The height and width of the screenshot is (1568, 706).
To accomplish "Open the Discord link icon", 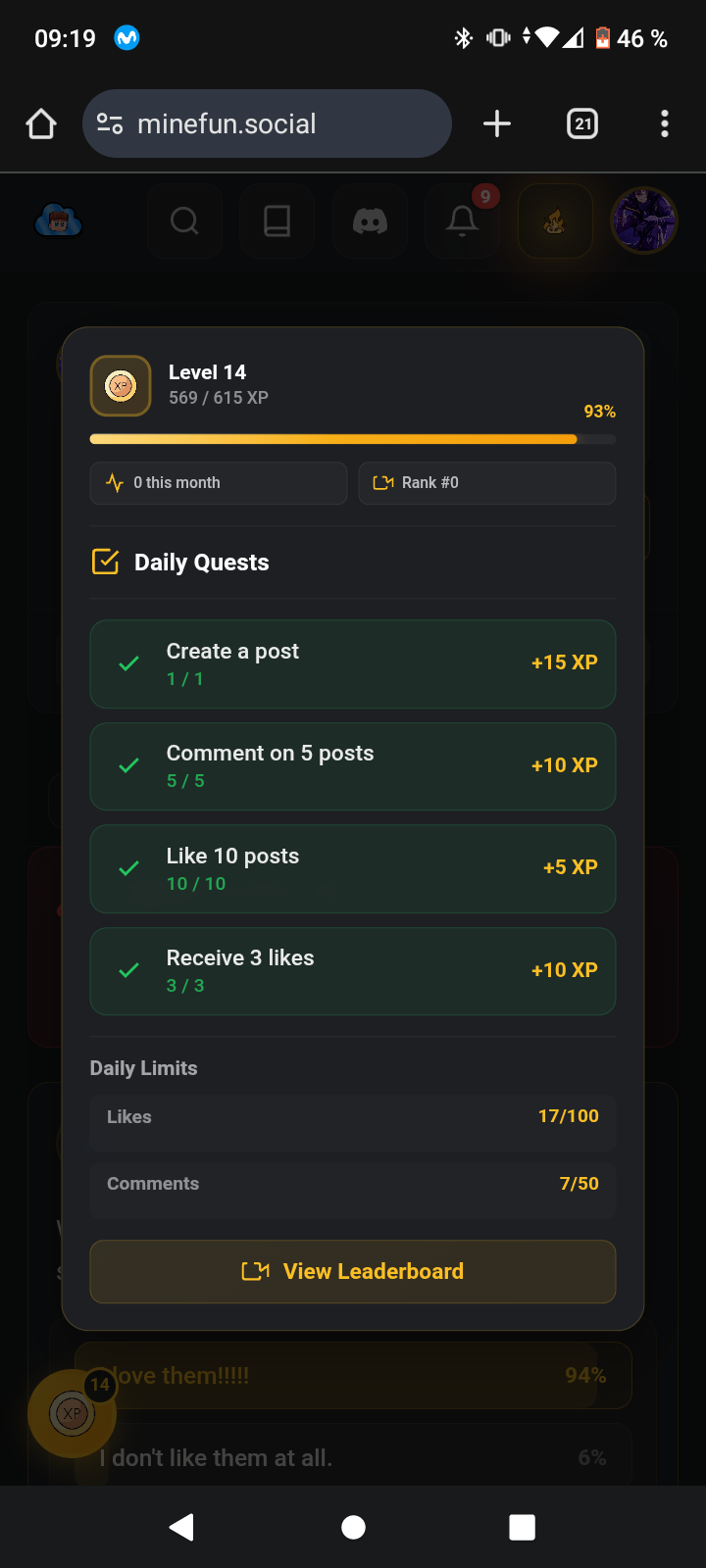I will [x=370, y=221].
